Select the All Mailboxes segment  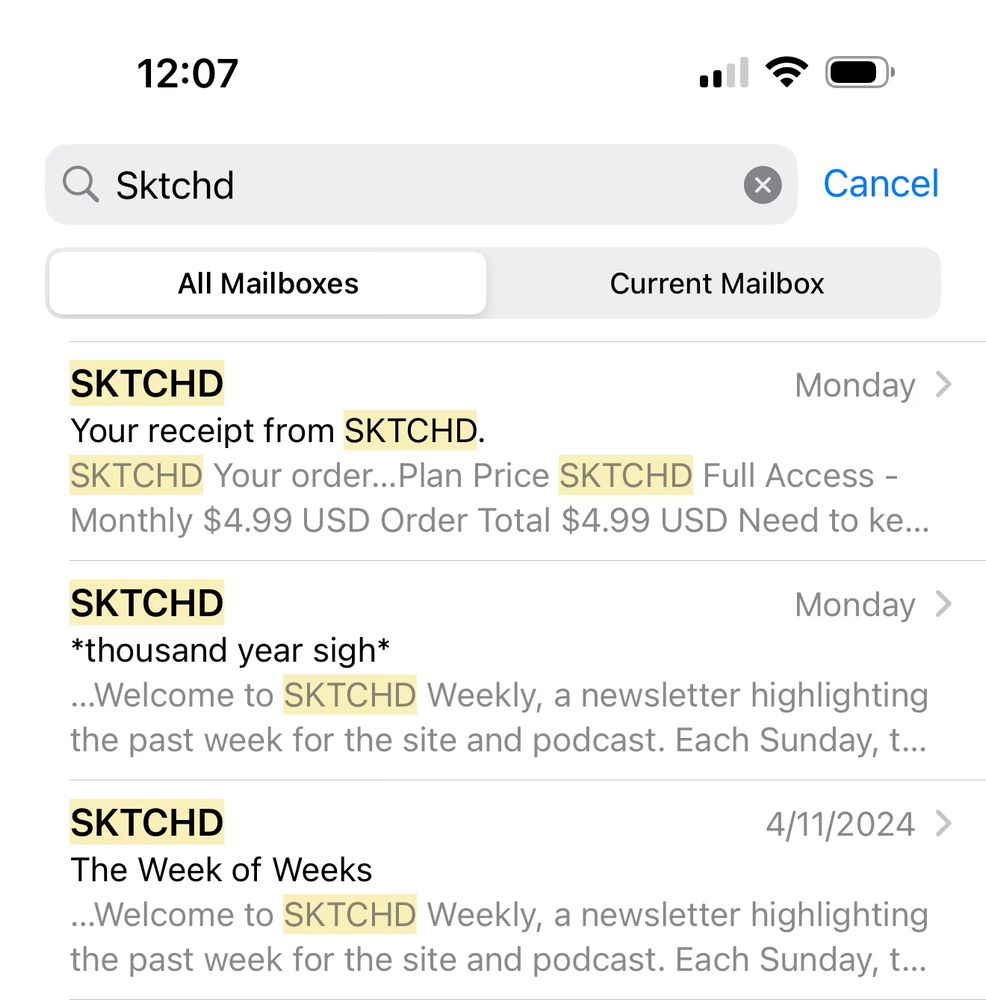[268, 283]
